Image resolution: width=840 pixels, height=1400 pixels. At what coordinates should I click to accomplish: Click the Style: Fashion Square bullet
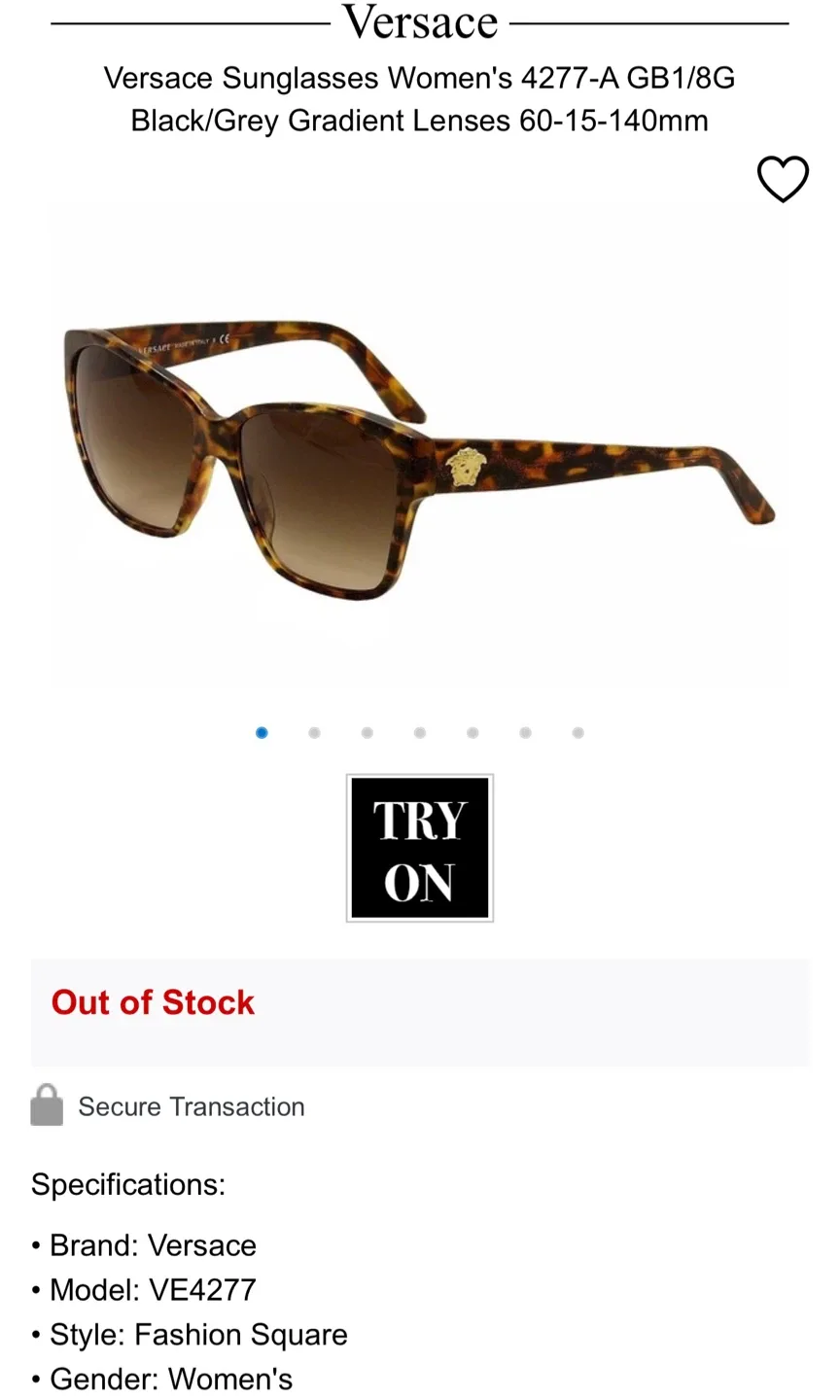[x=189, y=1334]
